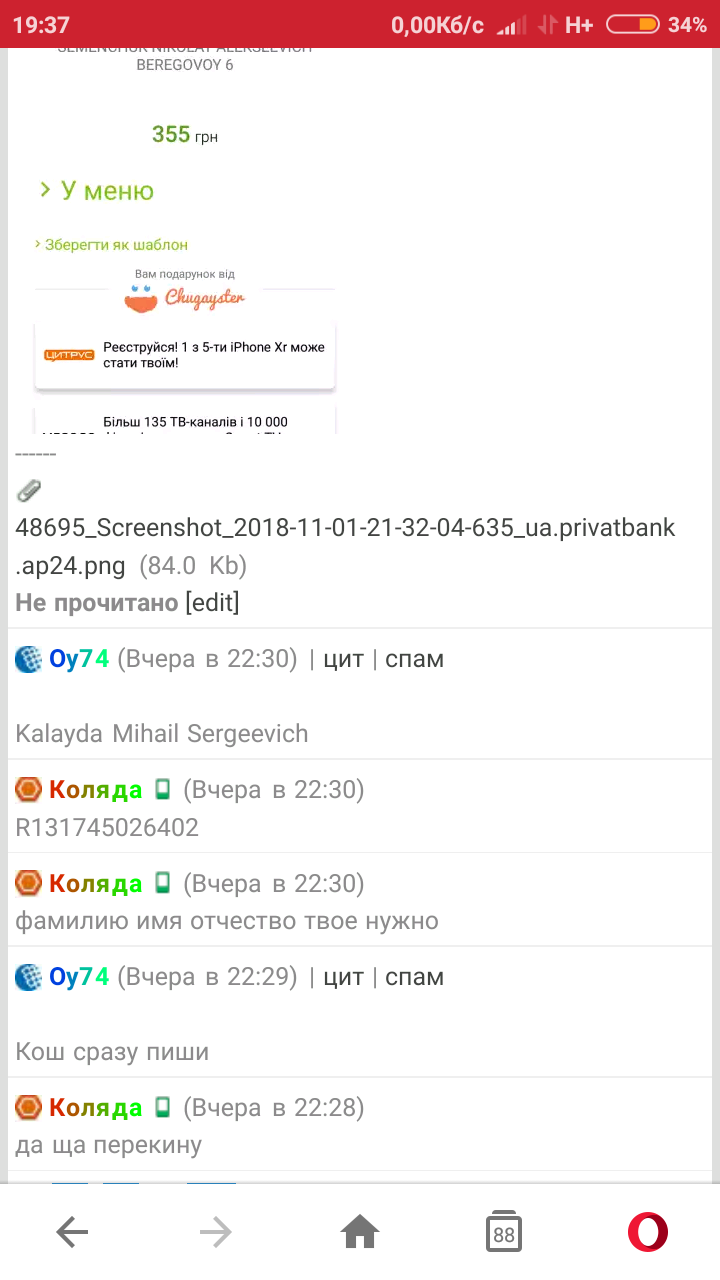Open Коляда's profile from the 22:28 message
720x1280 pixels.
coord(96,1108)
